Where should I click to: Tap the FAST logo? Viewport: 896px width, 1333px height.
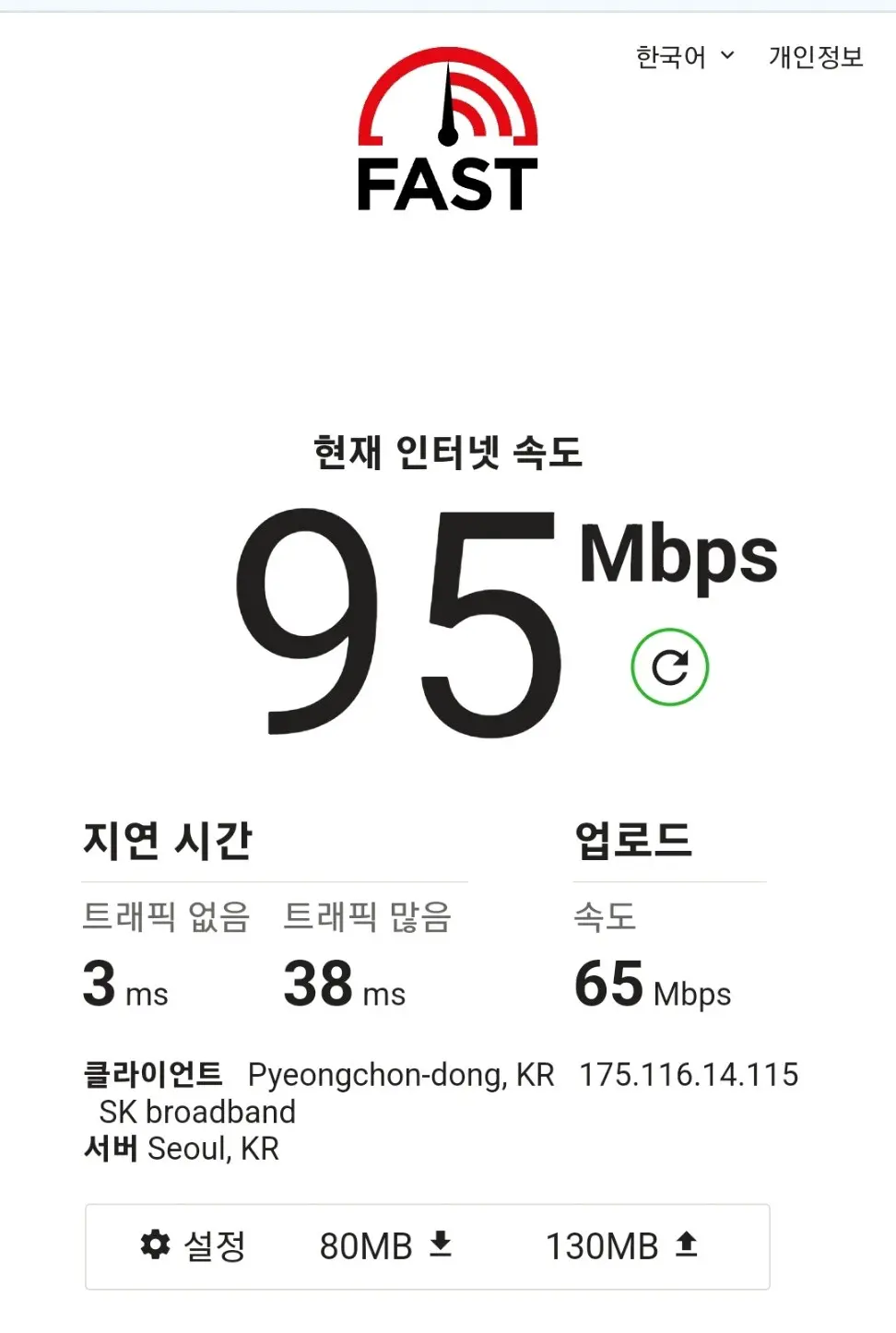(447, 132)
